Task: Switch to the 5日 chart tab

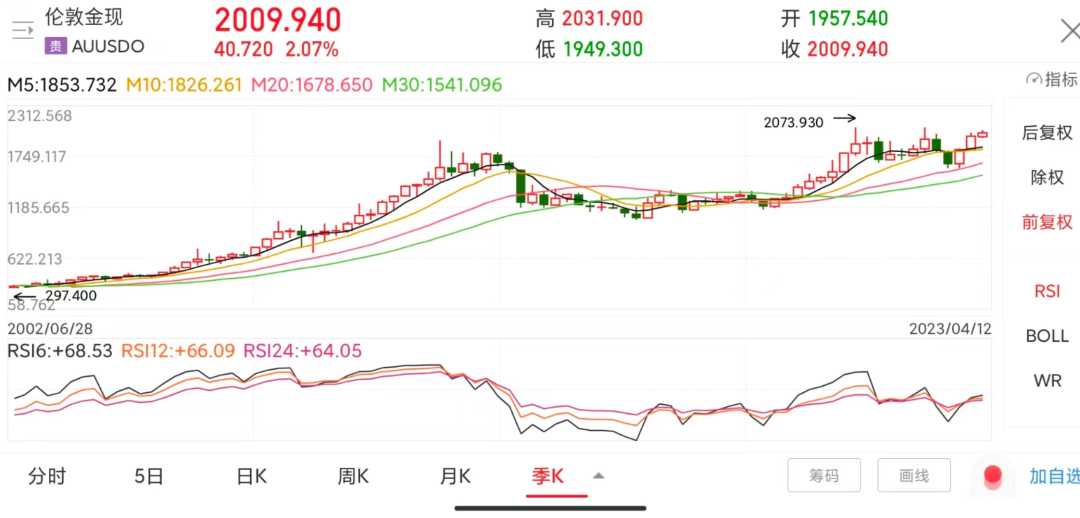Action: [x=148, y=476]
